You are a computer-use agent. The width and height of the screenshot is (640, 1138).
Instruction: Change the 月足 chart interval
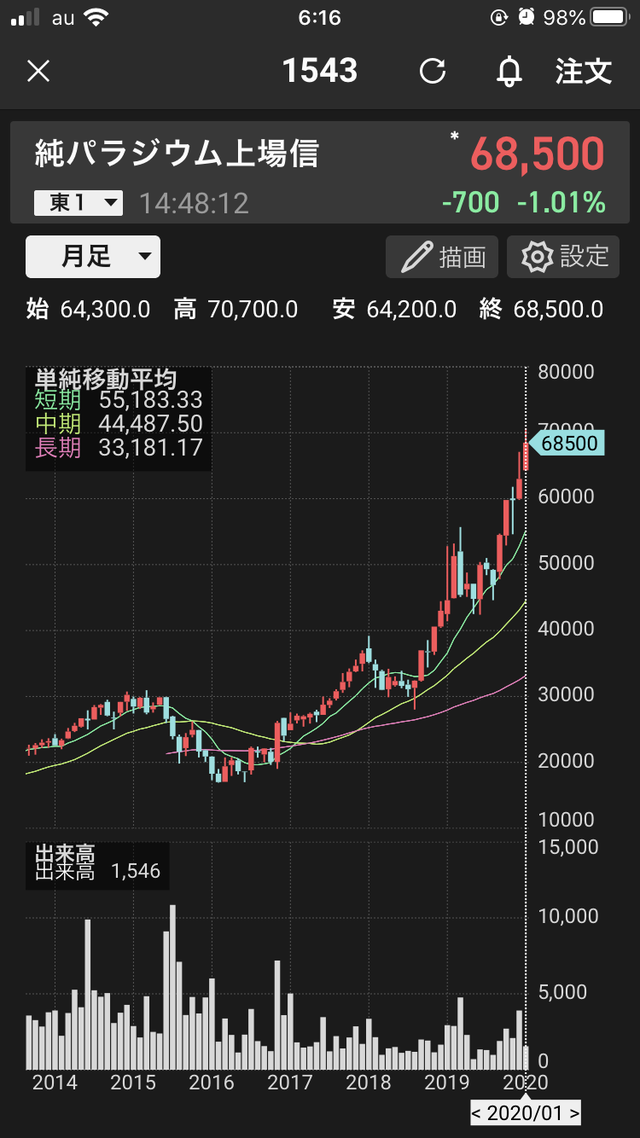click(92, 257)
